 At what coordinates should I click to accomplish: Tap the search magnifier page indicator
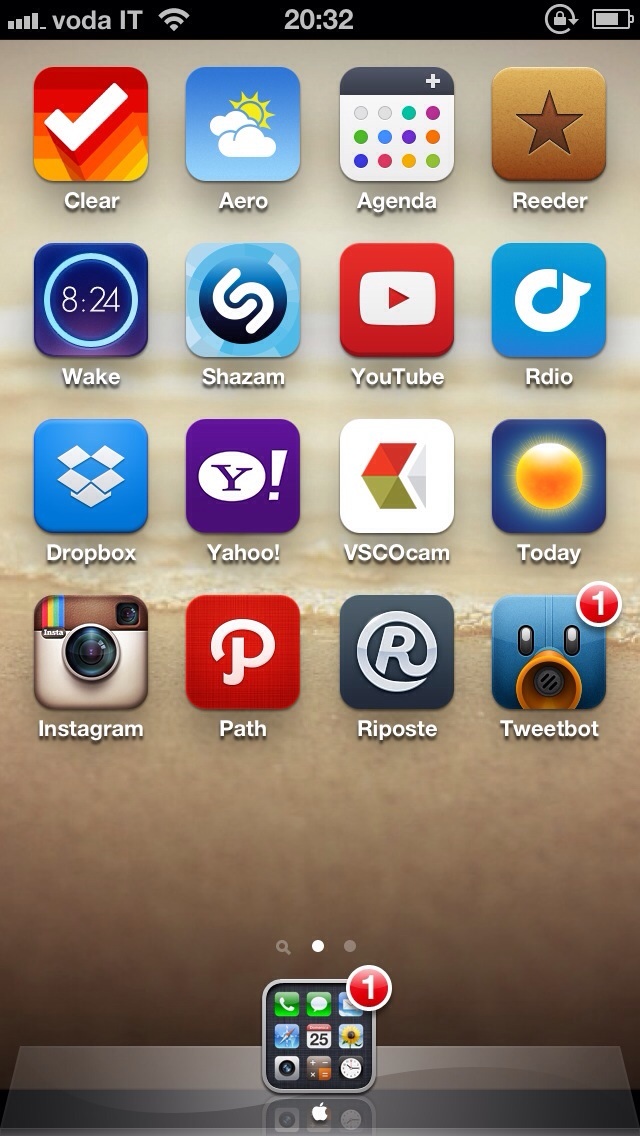pyautogui.click(x=283, y=947)
